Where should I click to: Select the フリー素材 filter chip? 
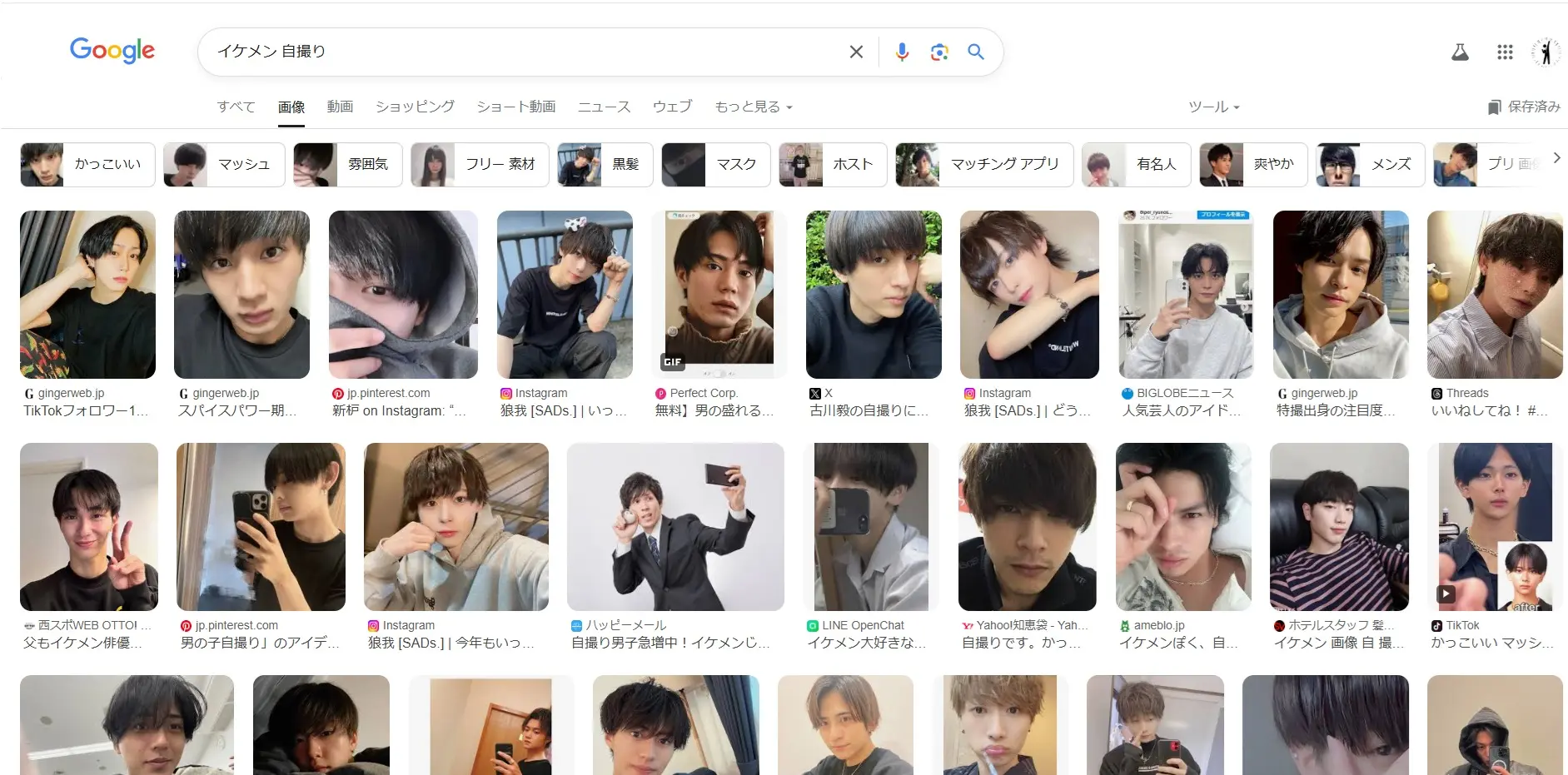pyautogui.click(x=480, y=164)
